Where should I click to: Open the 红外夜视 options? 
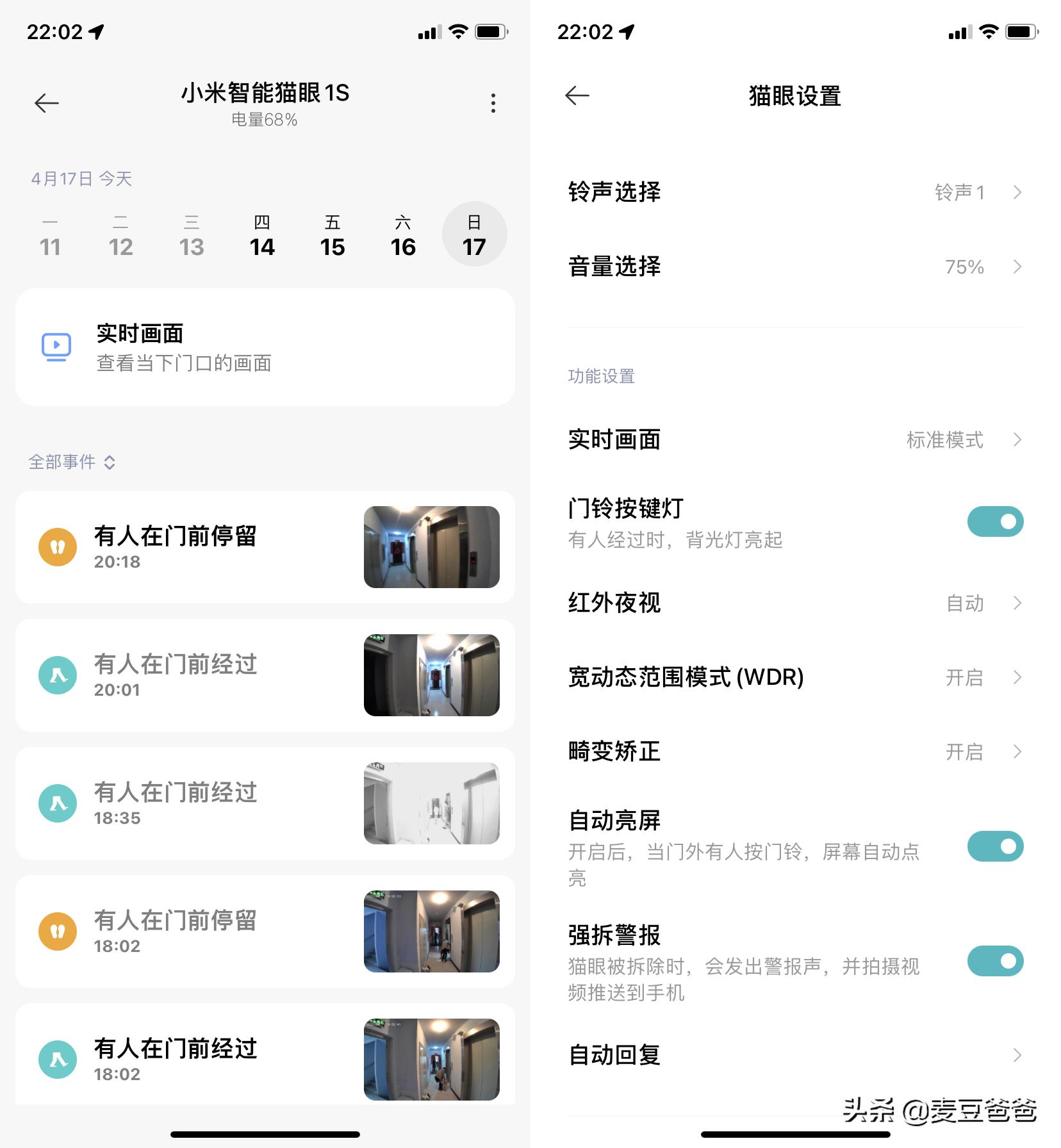click(794, 602)
